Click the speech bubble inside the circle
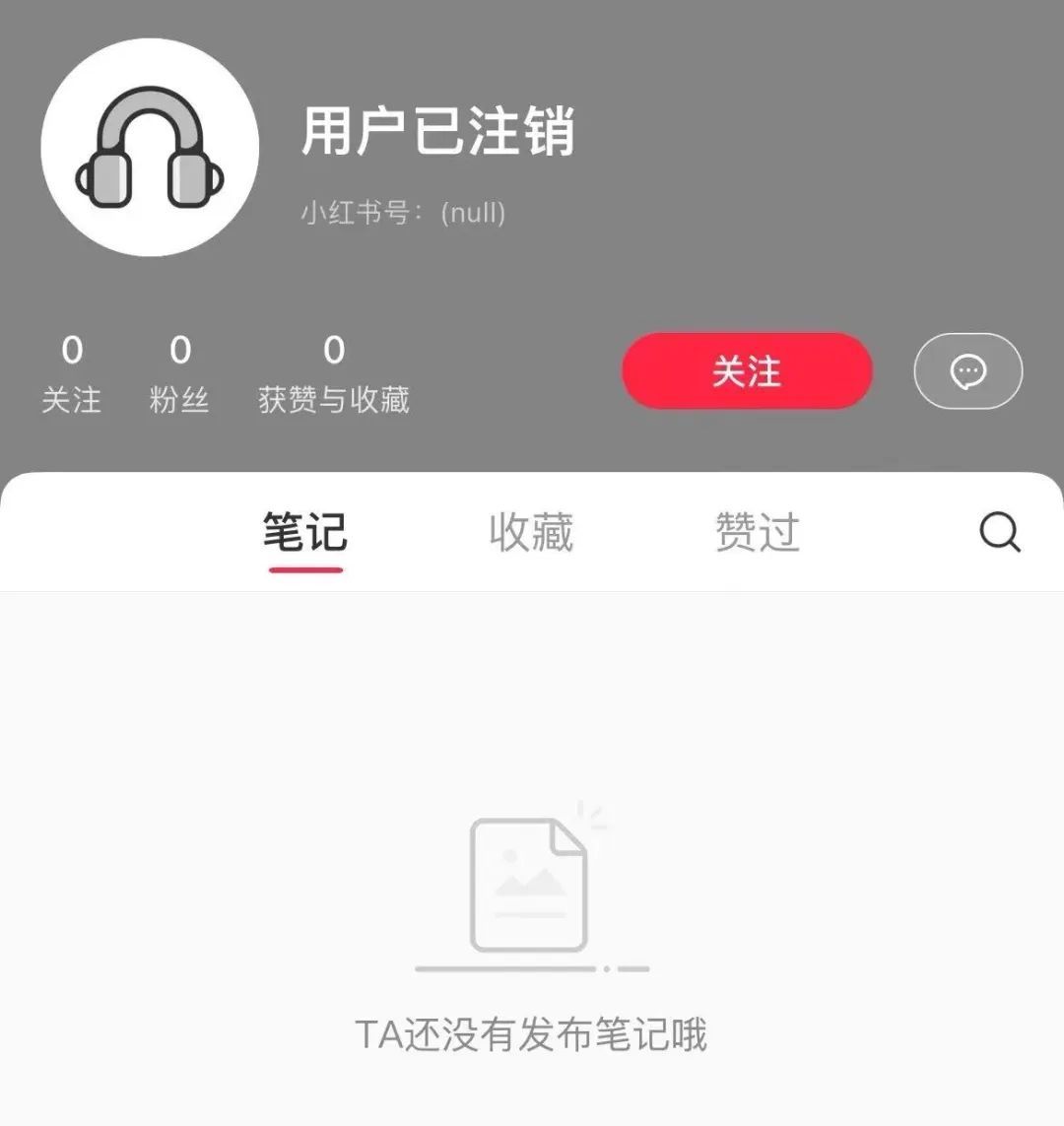The image size is (1064, 1126). pos(968,371)
